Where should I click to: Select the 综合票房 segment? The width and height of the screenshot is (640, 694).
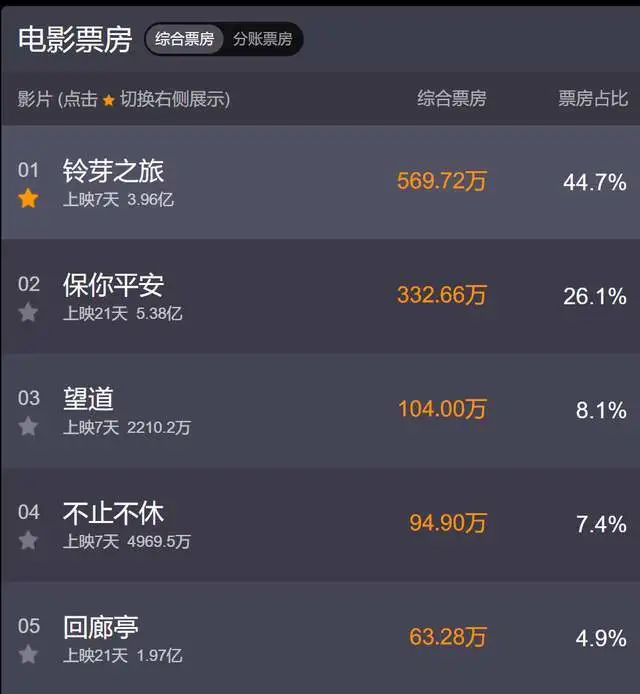tap(185, 40)
